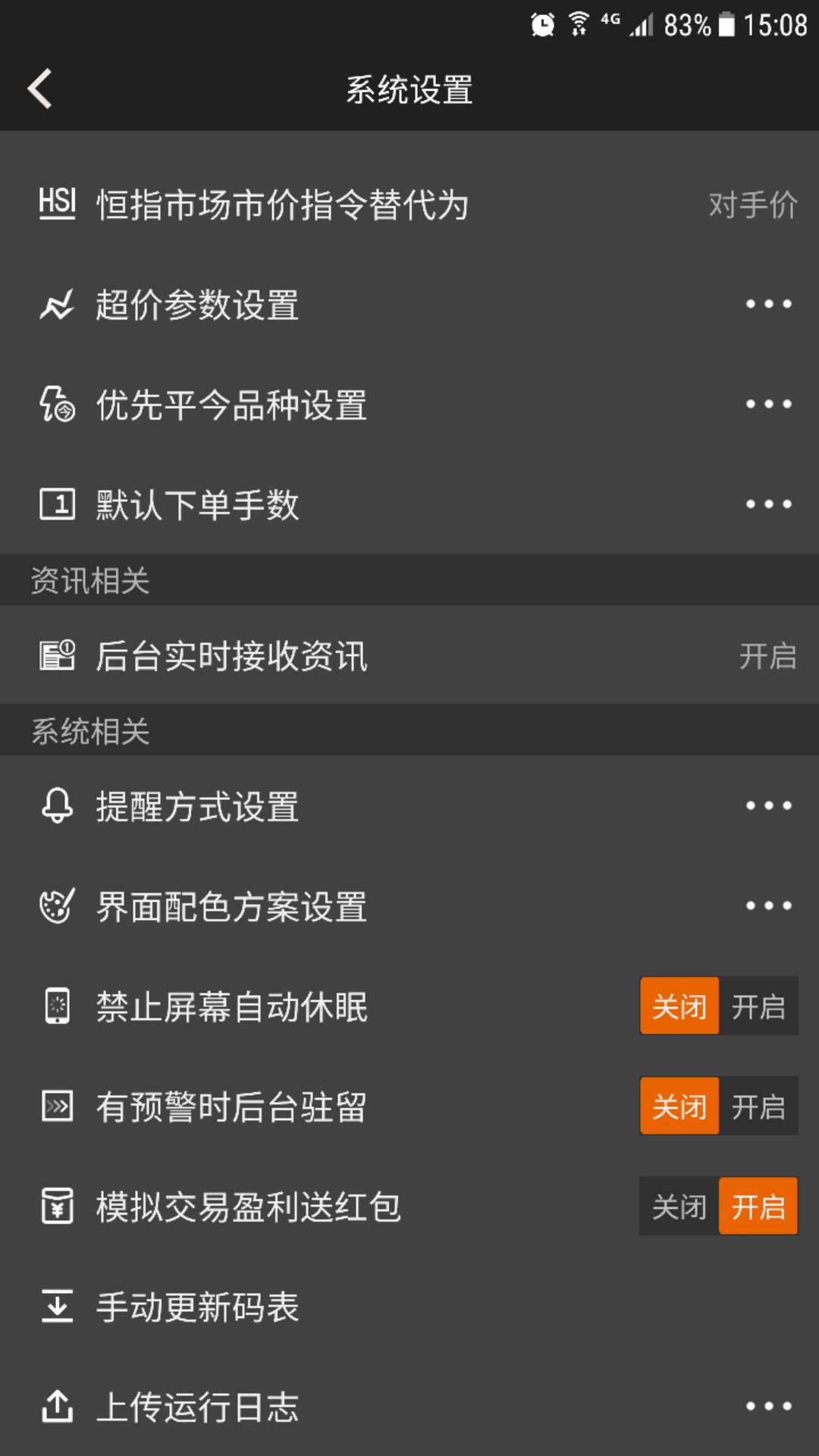The width and height of the screenshot is (819, 1456).
Task: Select 关闭 for 禁止屏幕自动休眠
Action: pyautogui.click(x=679, y=1006)
